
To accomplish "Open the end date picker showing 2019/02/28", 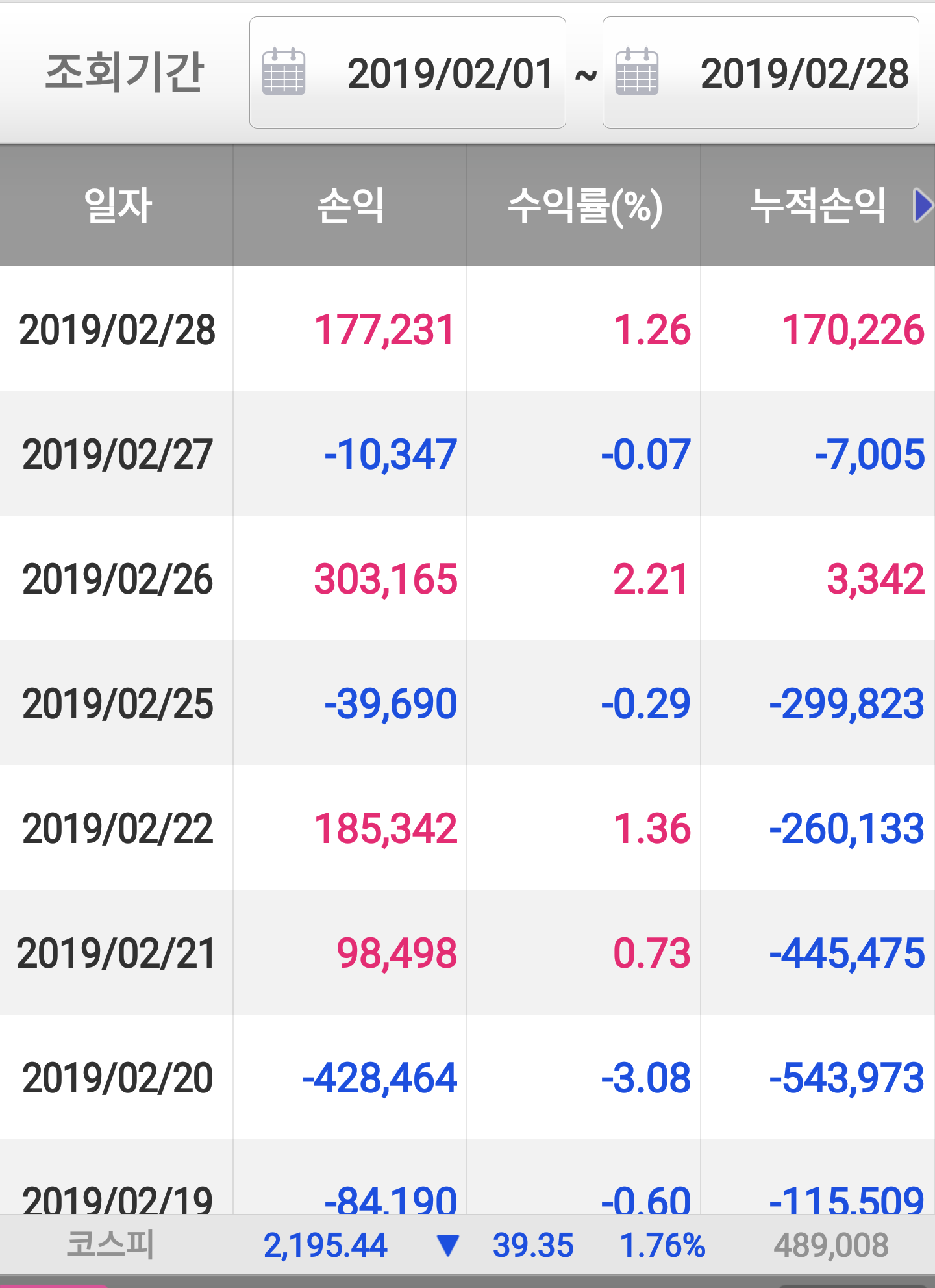I will 760,73.
